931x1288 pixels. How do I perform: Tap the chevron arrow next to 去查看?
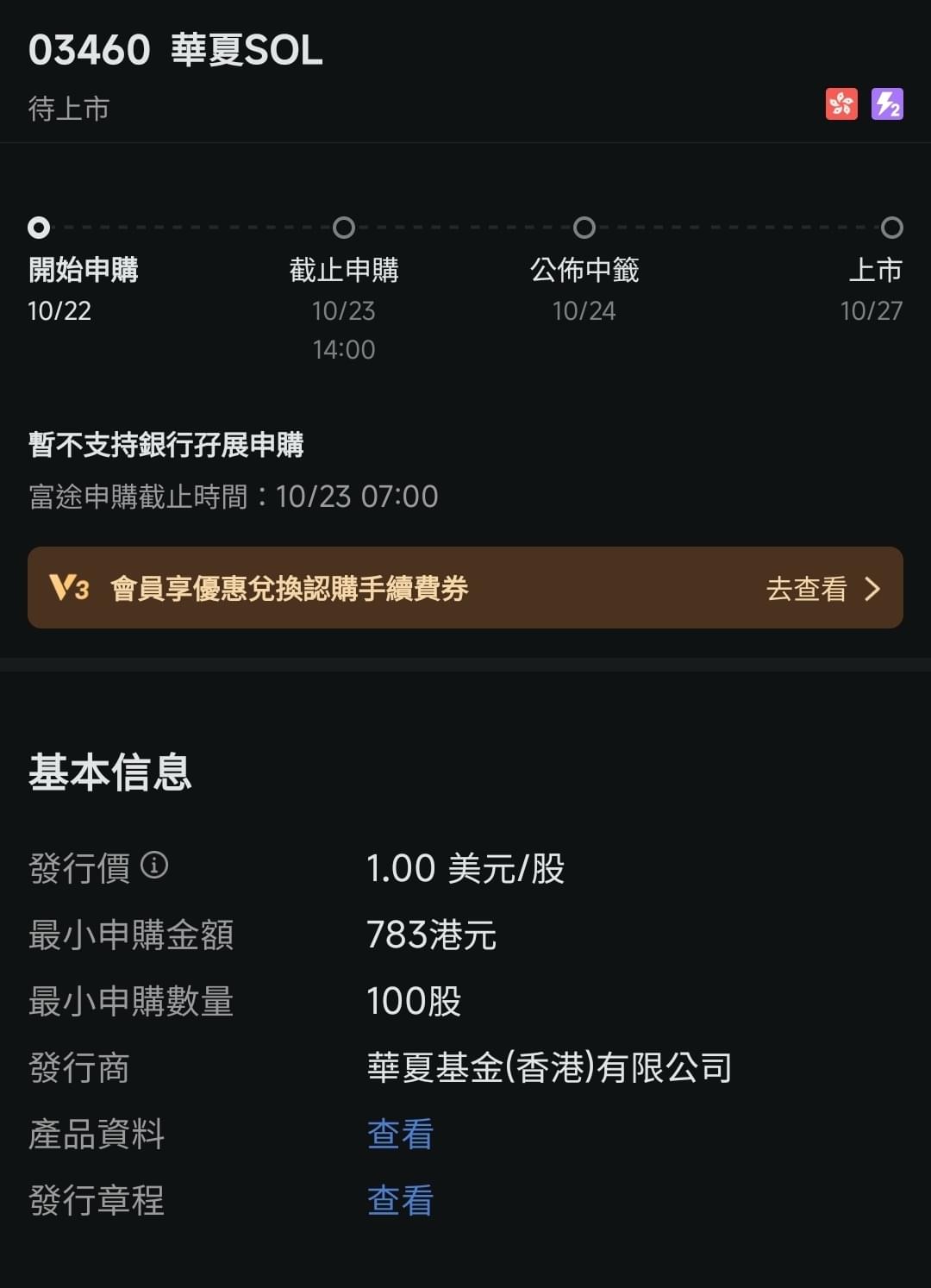click(x=873, y=589)
